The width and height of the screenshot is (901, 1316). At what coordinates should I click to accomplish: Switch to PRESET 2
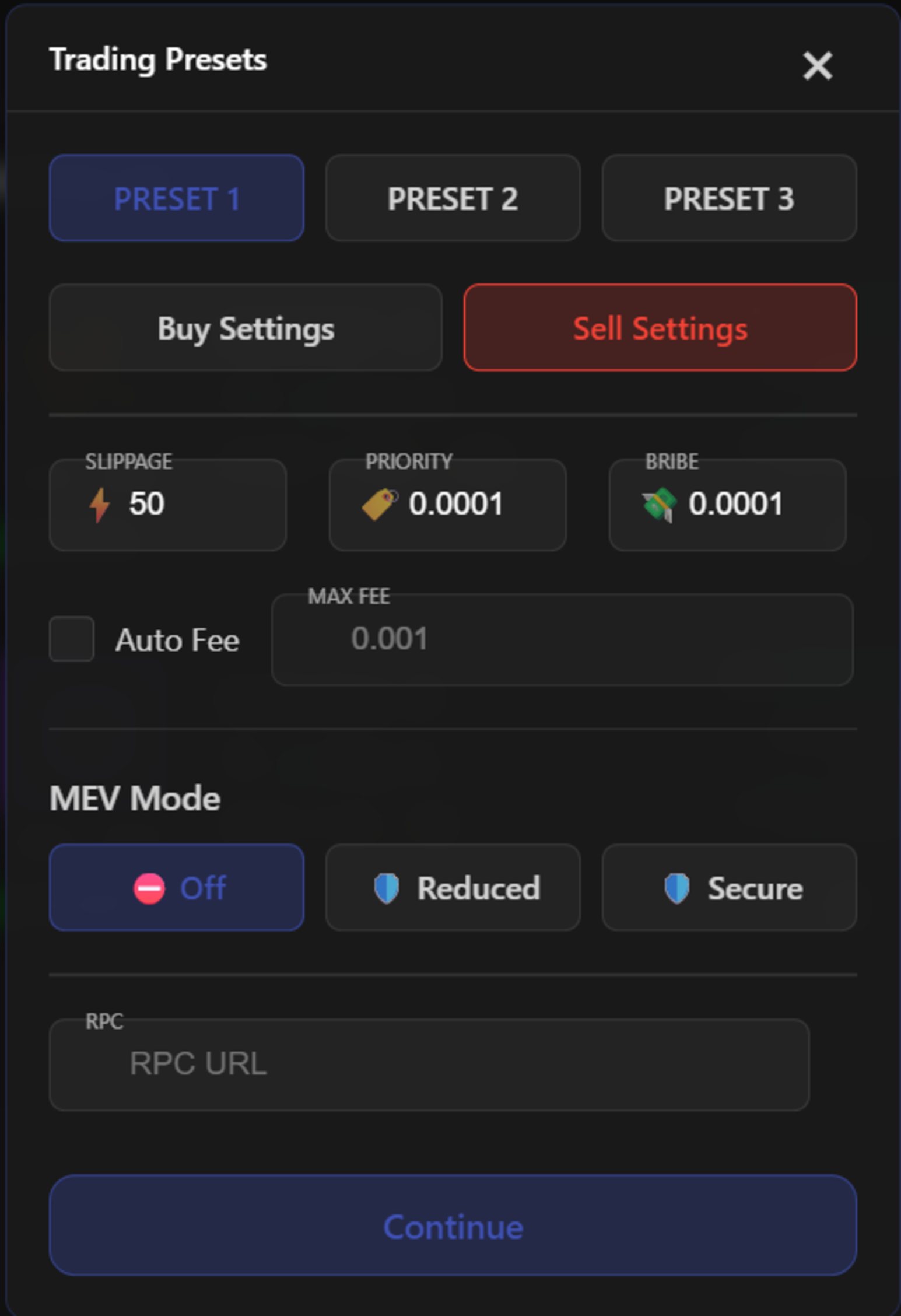point(453,198)
